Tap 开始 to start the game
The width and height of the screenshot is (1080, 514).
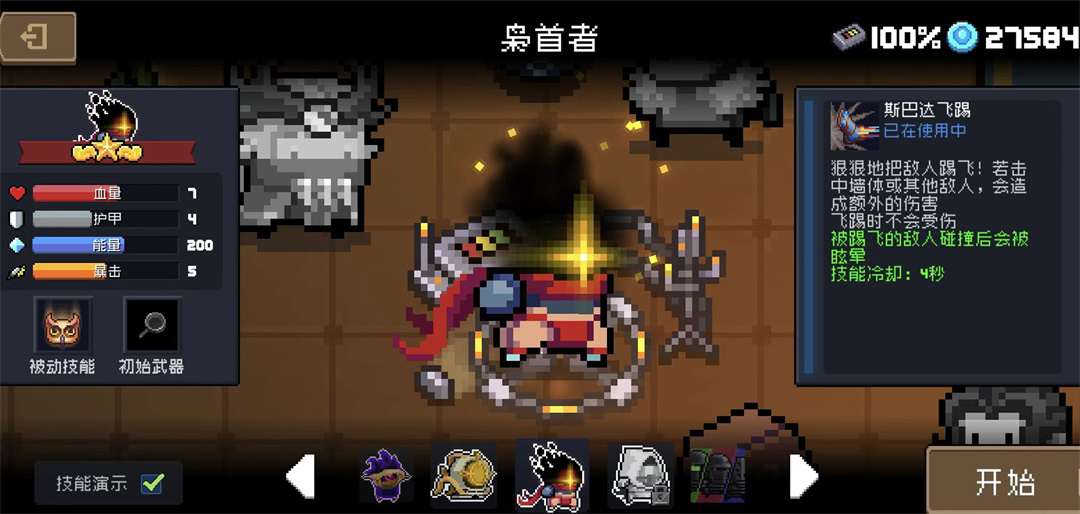pos(1003,481)
